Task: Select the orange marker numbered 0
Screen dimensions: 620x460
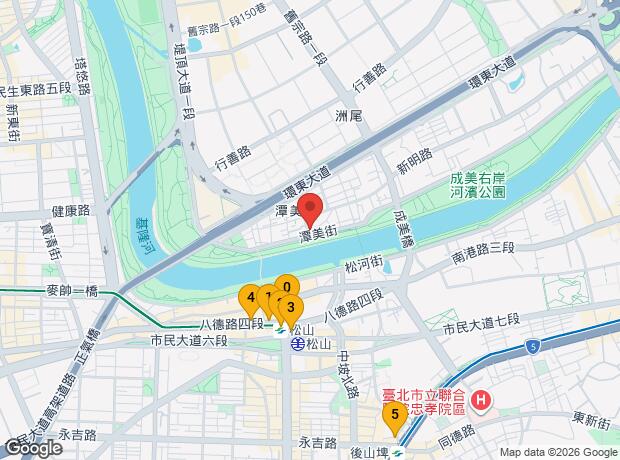Action: tap(286, 285)
